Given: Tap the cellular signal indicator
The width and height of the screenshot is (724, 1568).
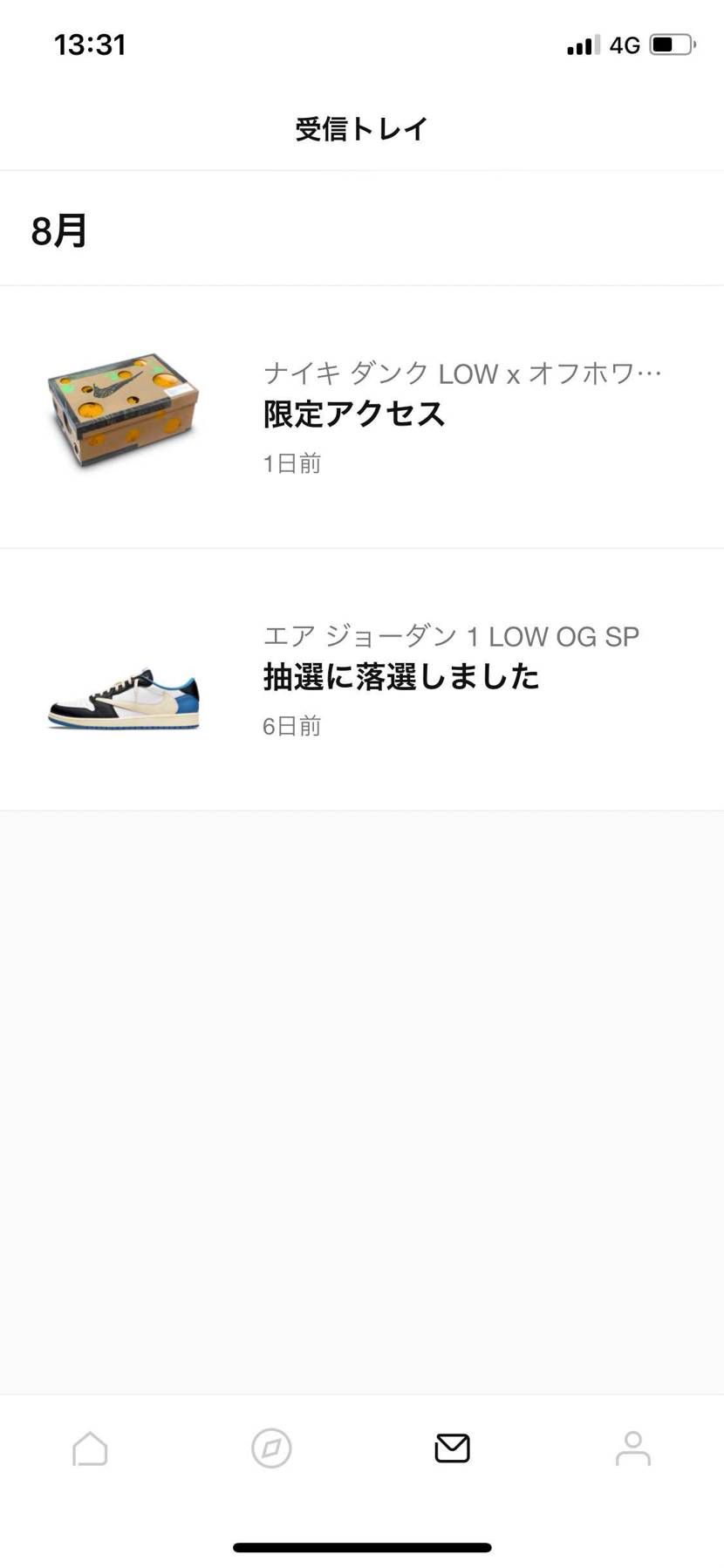Looking at the screenshot, I should click(x=583, y=45).
